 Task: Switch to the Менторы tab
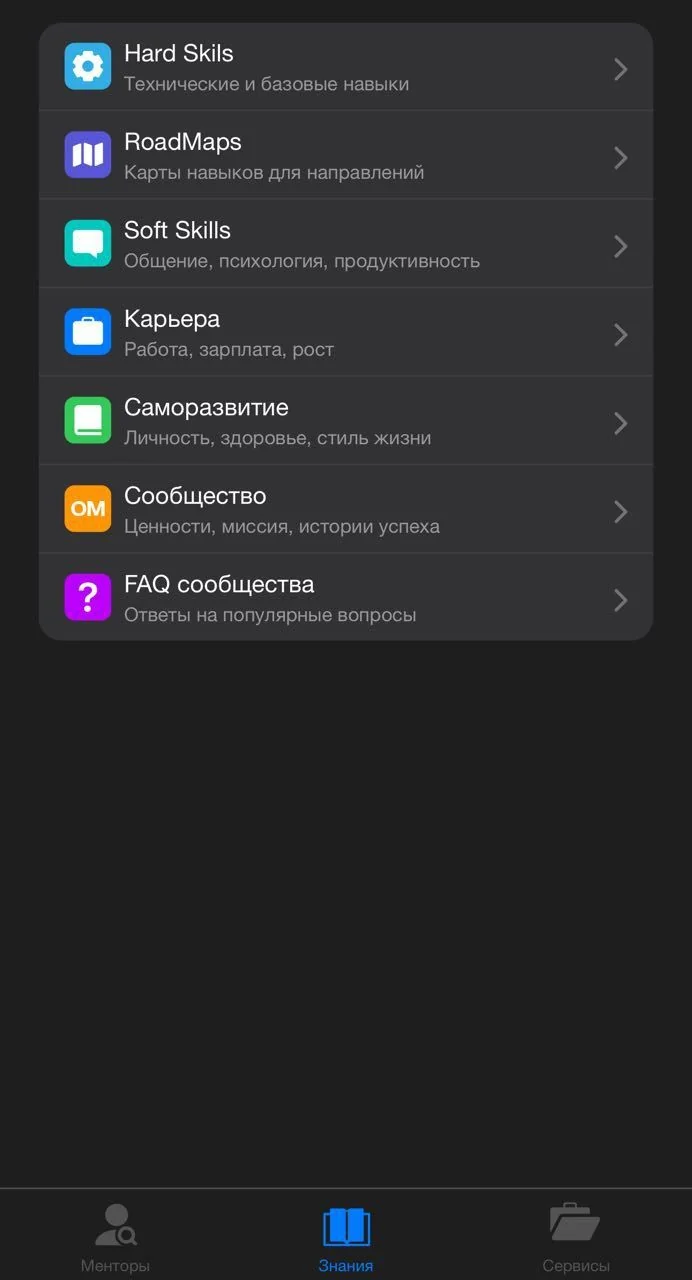coord(115,1238)
